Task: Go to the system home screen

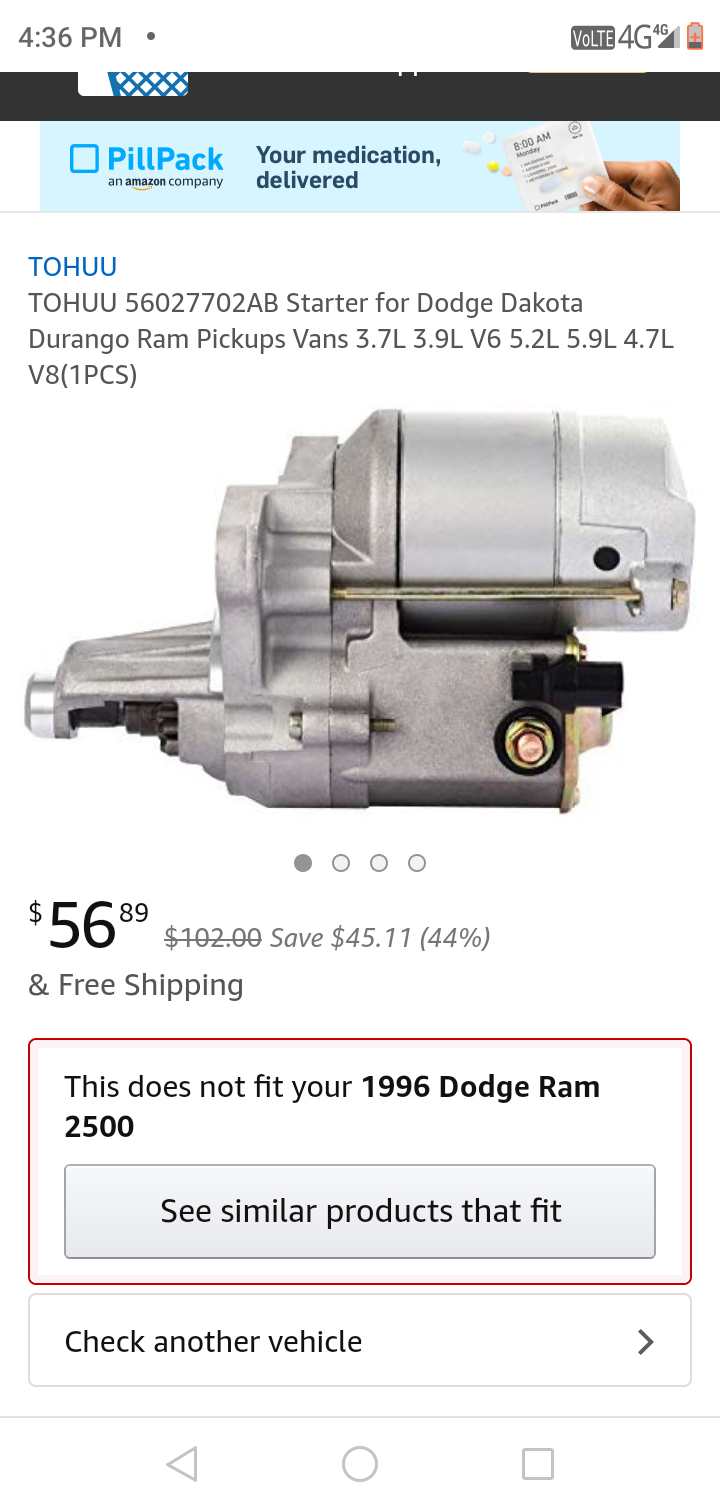Action: pos(360,1464)
